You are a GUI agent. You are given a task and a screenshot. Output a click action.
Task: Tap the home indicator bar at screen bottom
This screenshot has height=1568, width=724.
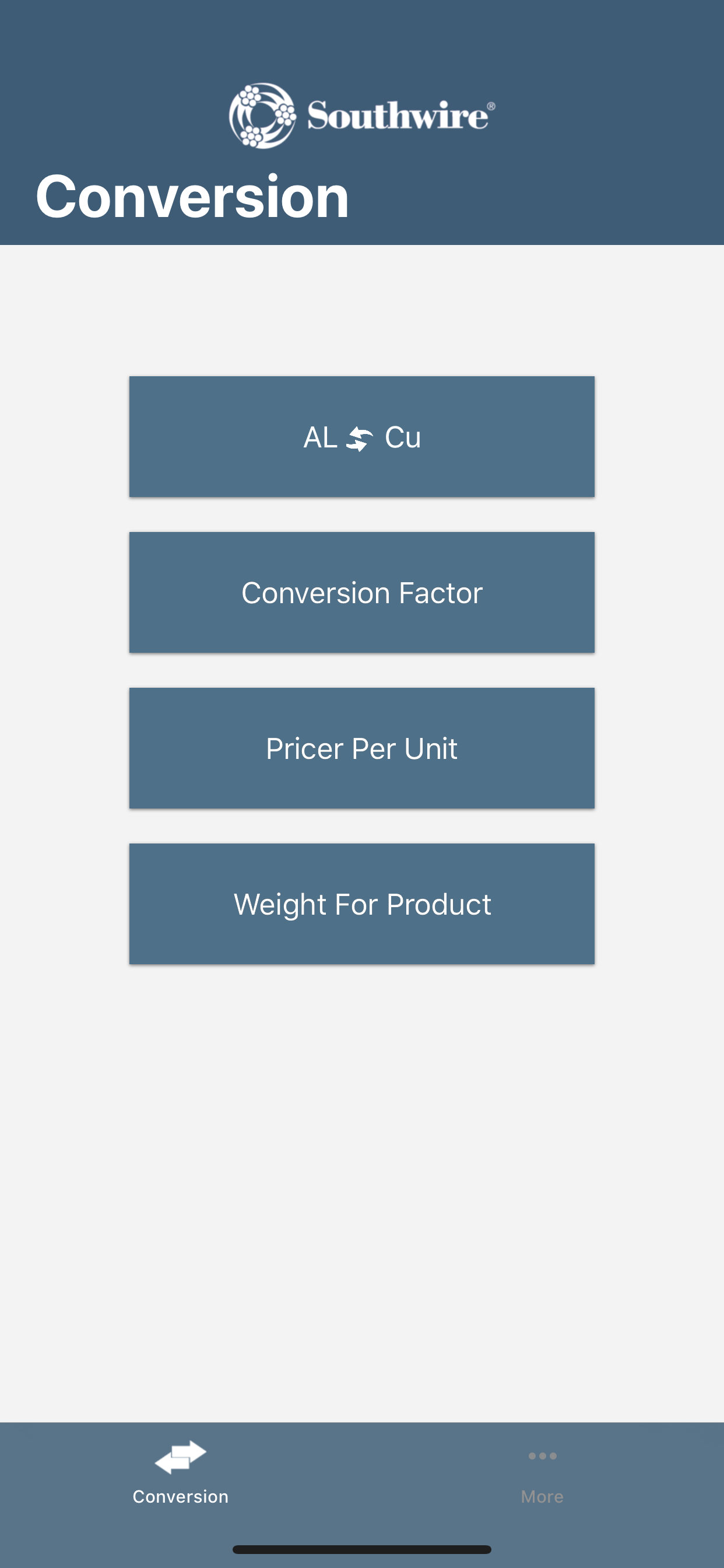pos(361,1550)
